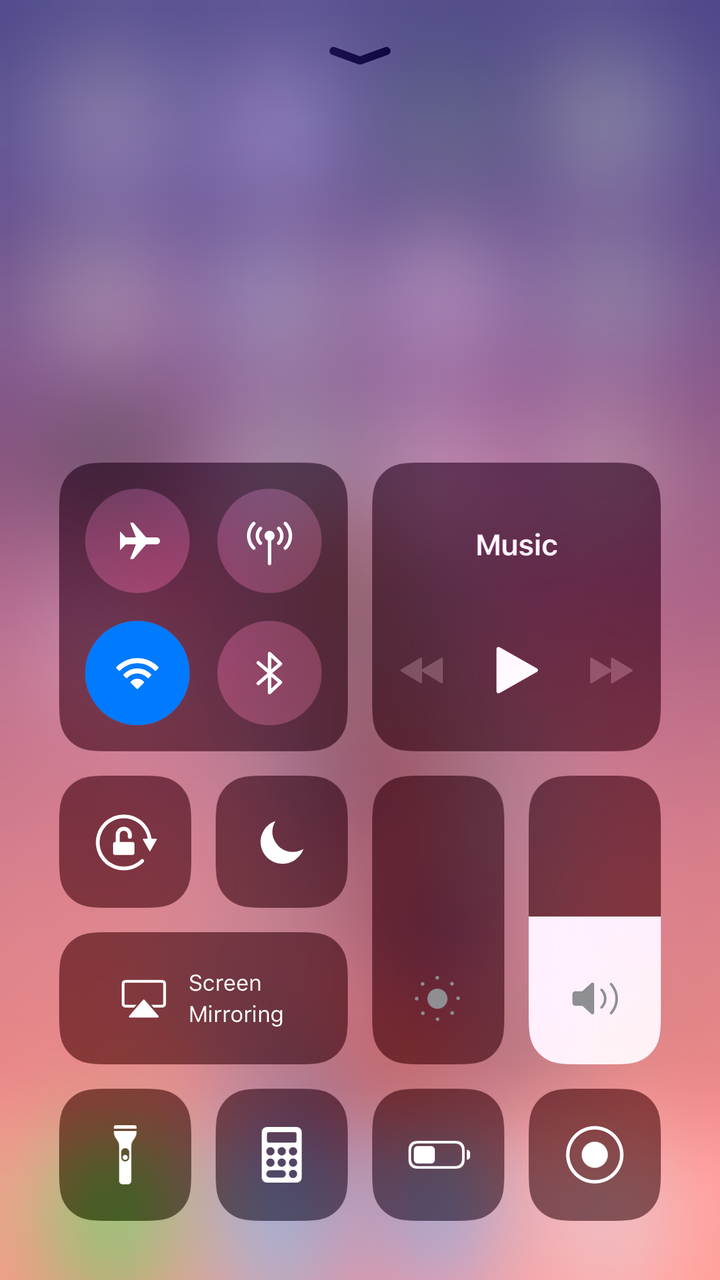Image resolution: width=720 pixels, height=1280 pixels.
Task: Select the Flashlight icon
Action: 125,1154
